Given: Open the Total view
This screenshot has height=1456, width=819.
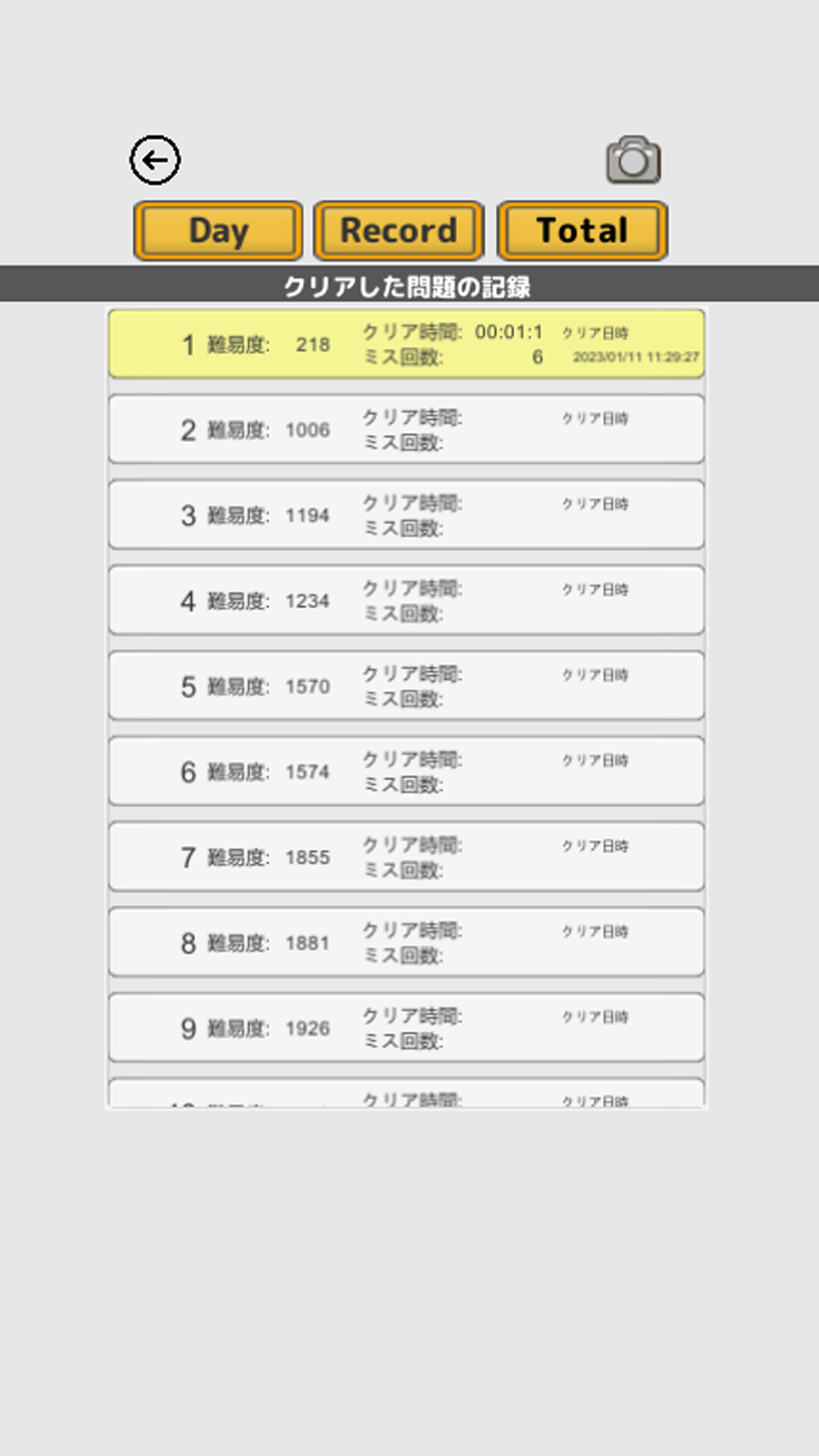Looking at the screenshot, I should click(x=582, y=231).
